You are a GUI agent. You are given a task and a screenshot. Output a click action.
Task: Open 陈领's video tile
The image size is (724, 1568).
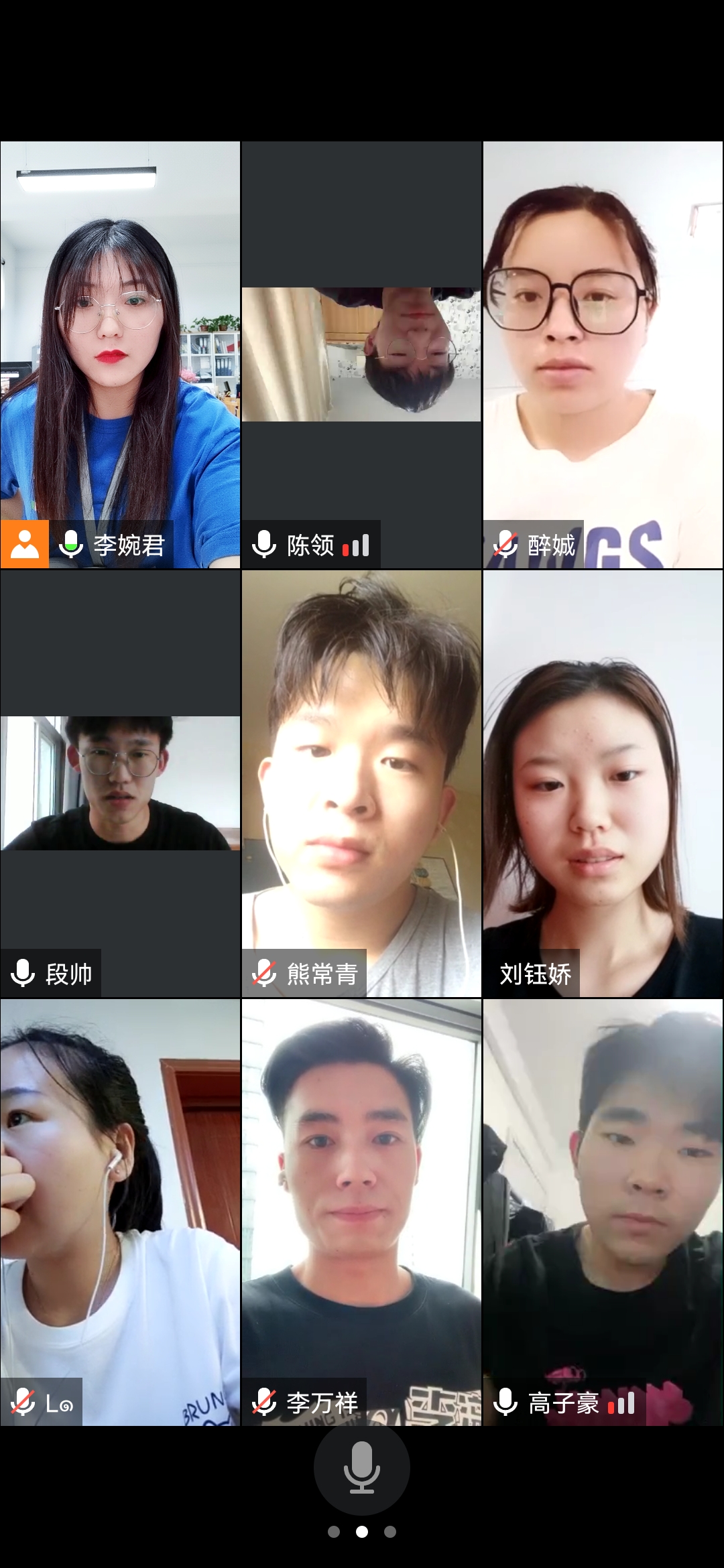point(361,354)
